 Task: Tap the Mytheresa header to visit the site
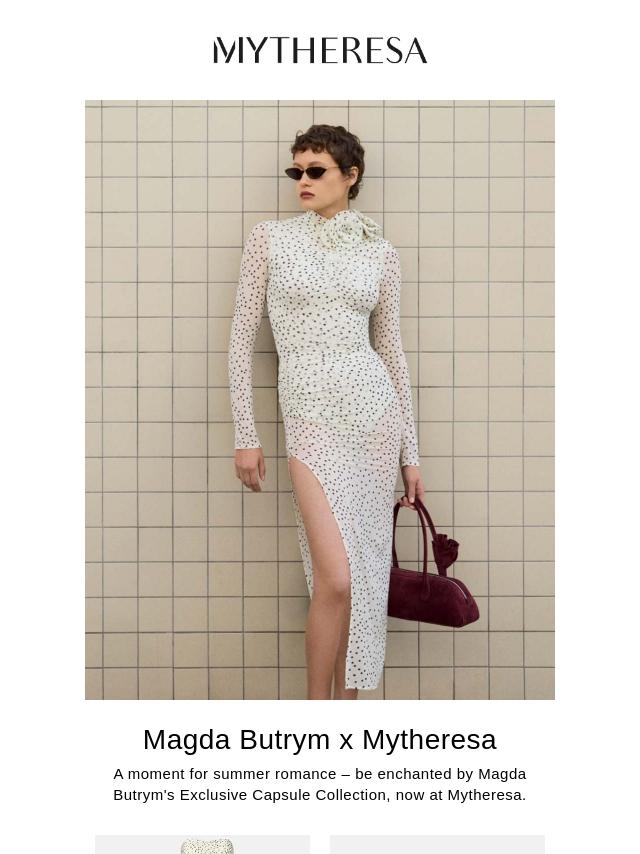(x=320, y=50)
